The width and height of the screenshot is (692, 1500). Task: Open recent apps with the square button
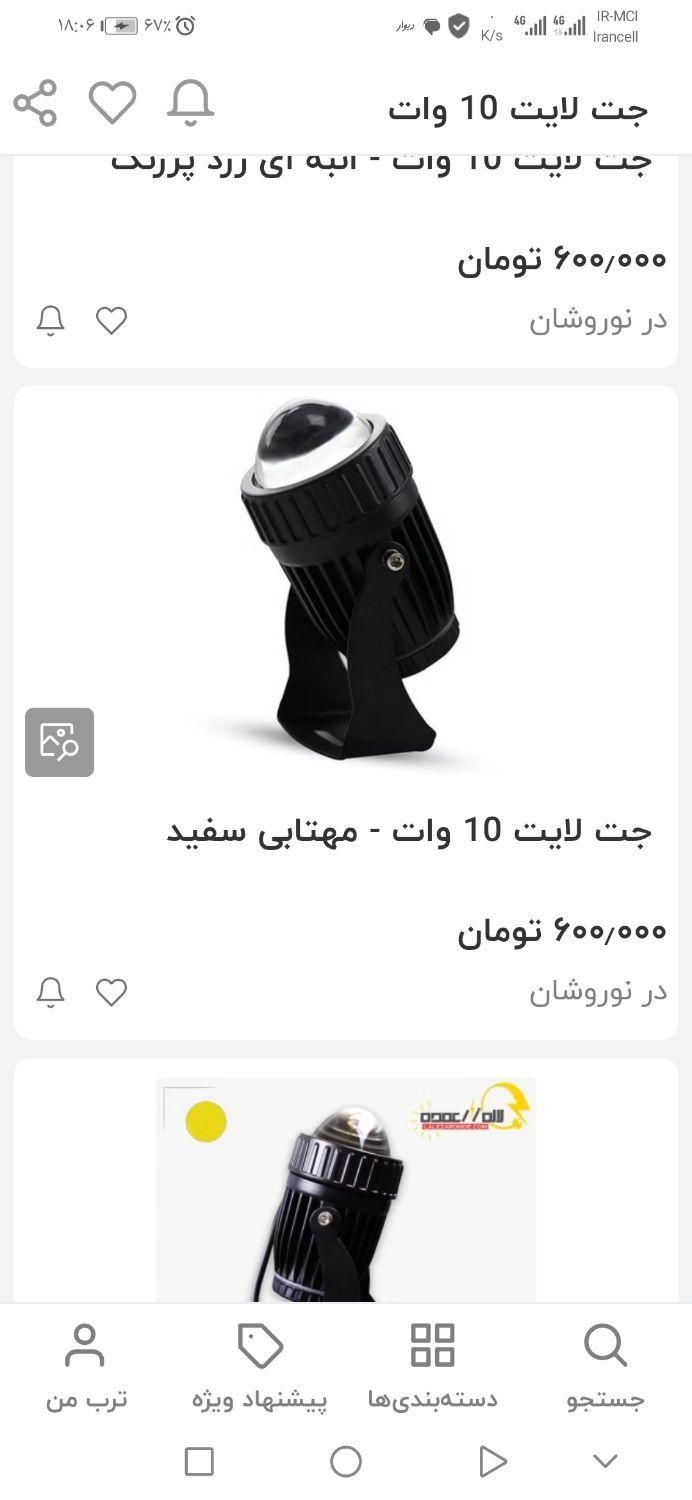point(199,1462)
